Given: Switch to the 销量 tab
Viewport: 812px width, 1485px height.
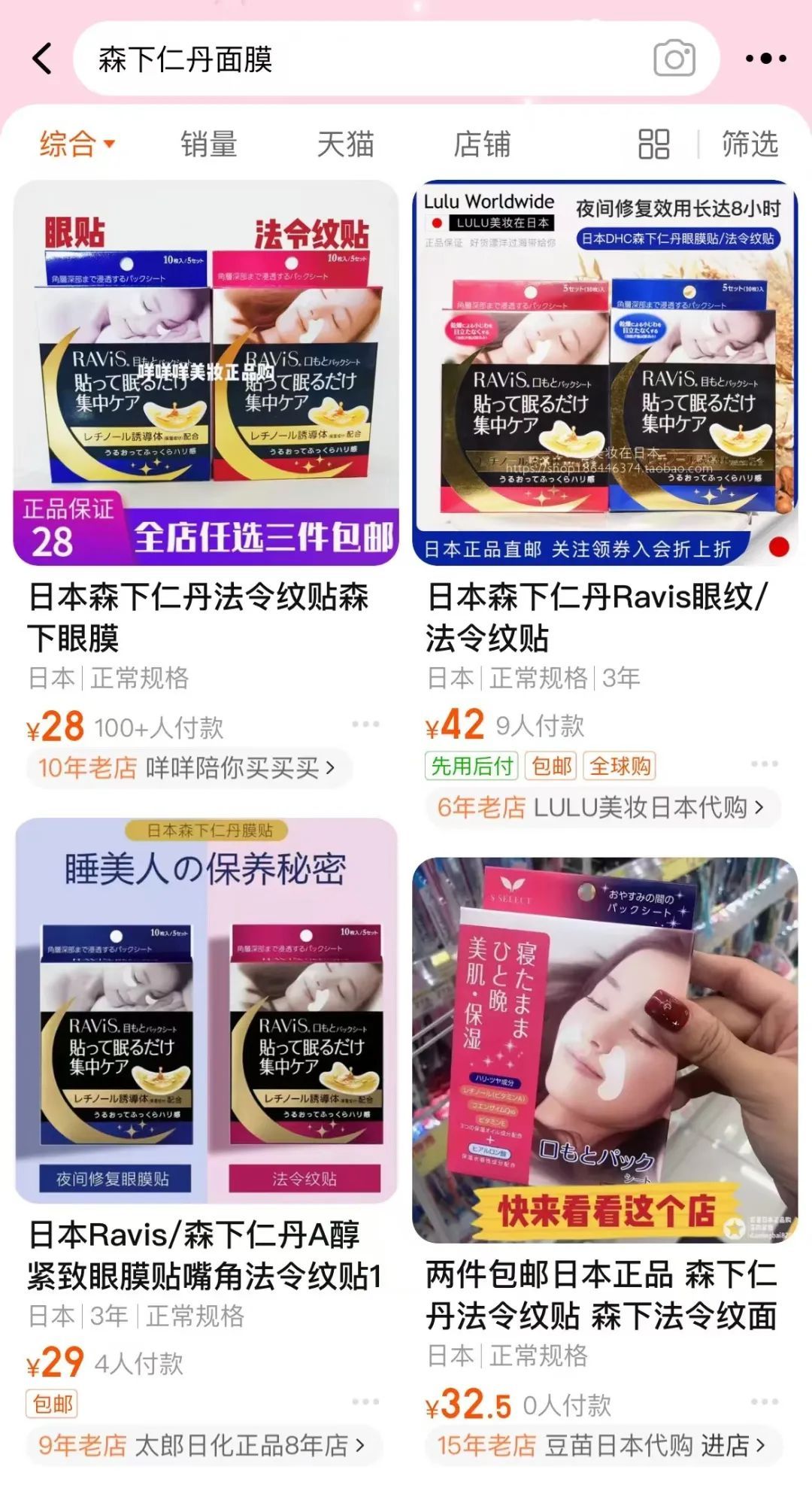Looking at the screenshot, I should pyautogui.click(x=208, y=144).
